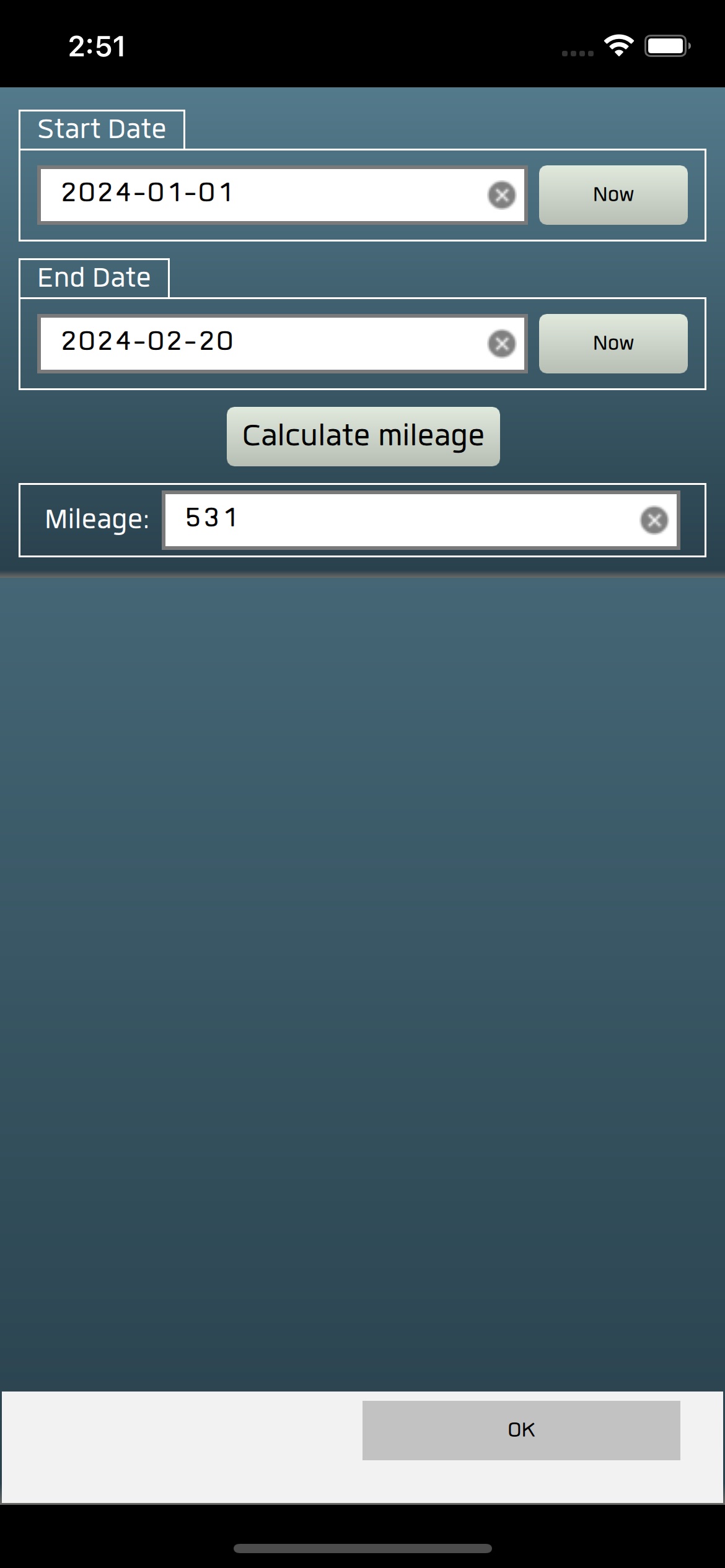
Task: Clear the Start Date field
Action: (x=501, y=195)
